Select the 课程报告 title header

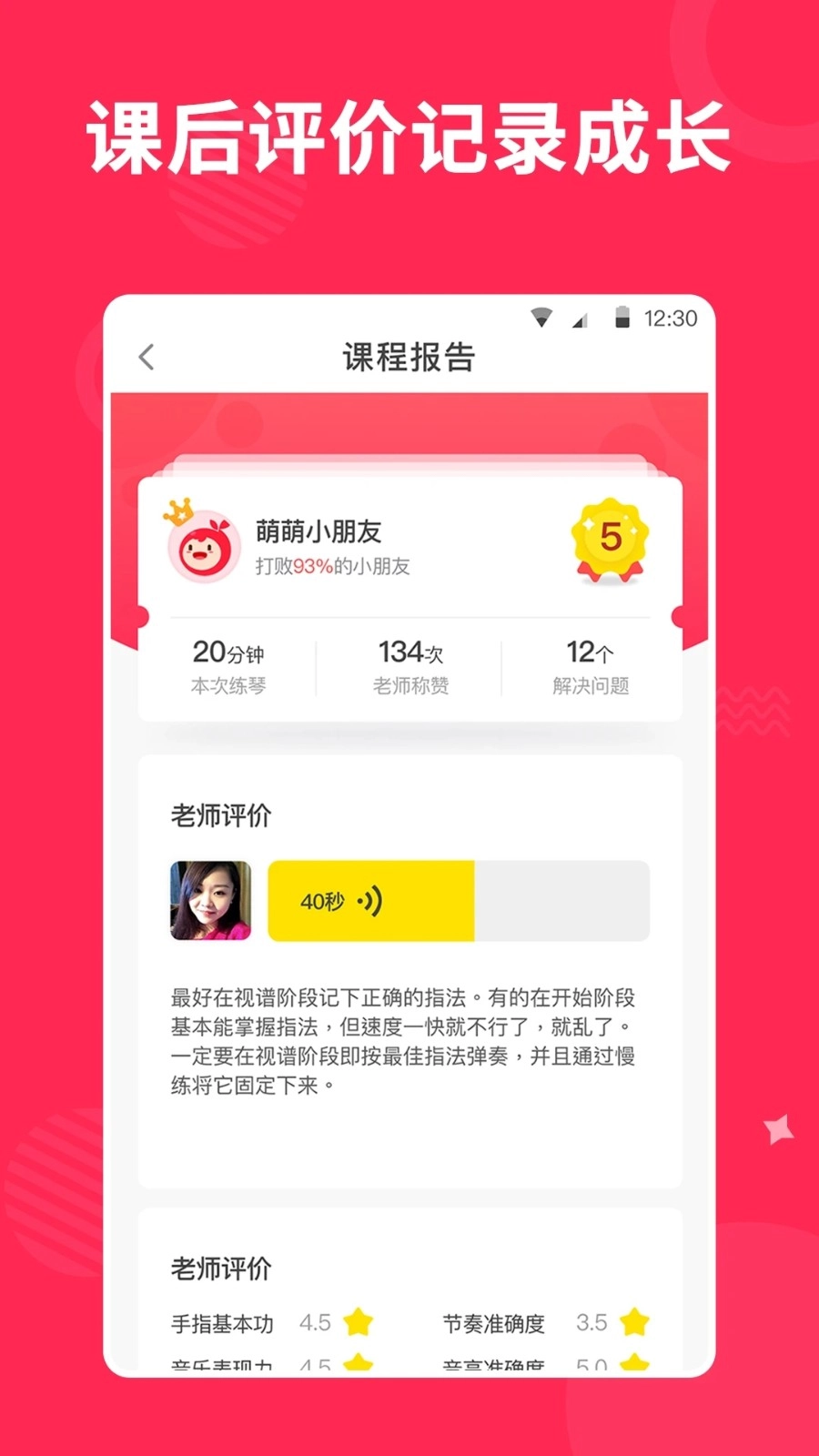point(409,357)
